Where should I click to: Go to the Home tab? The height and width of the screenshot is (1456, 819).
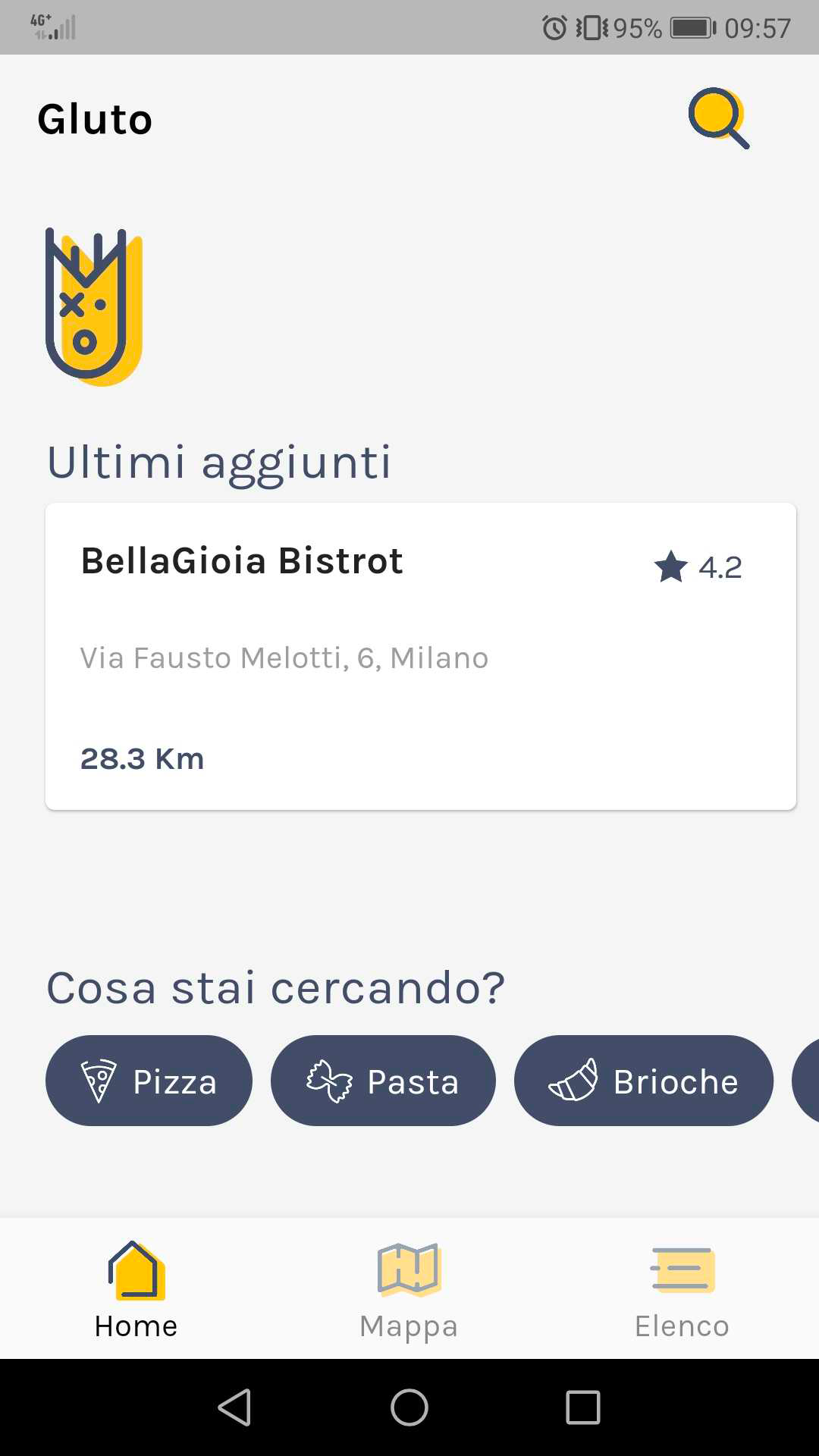click(136, 1290)
